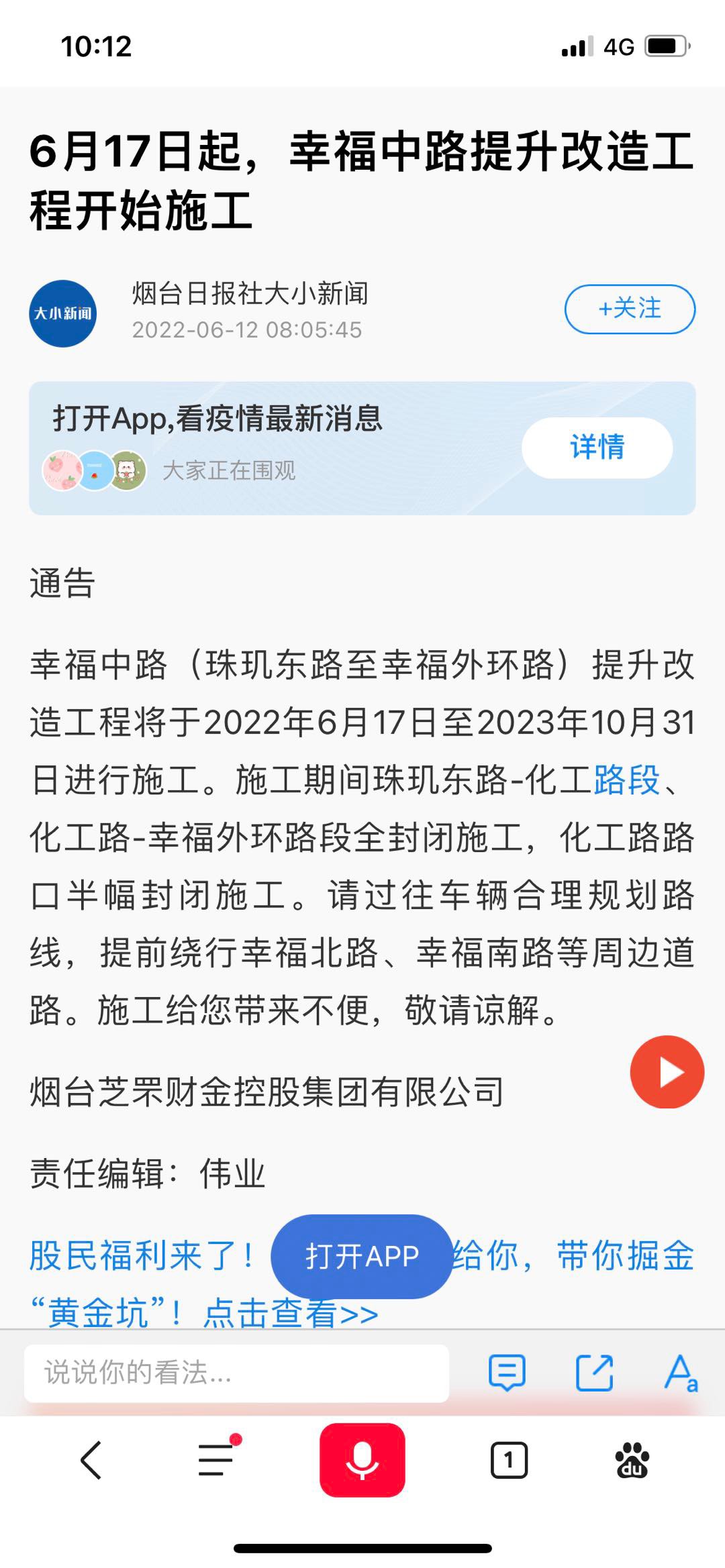Open the 详情 button in the App banner

[597, 448]
